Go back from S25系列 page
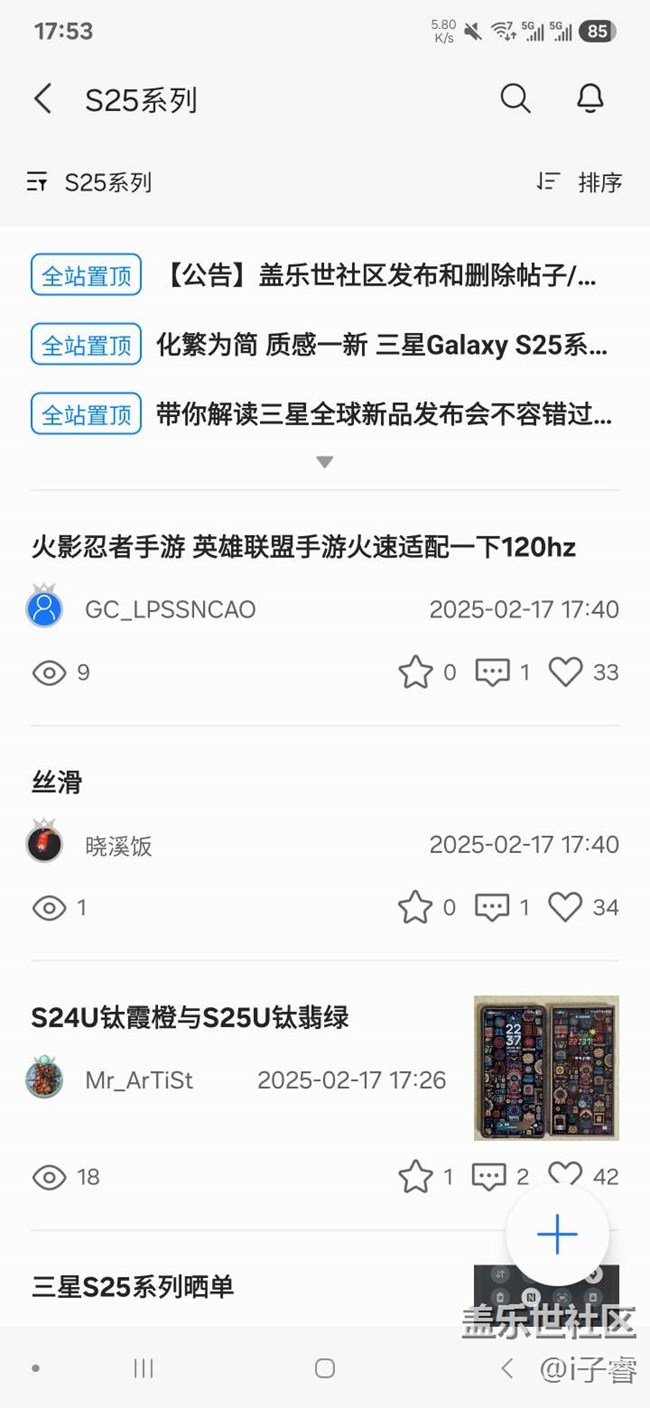Screen dimensions: 650x1408 tap(42, 99)
